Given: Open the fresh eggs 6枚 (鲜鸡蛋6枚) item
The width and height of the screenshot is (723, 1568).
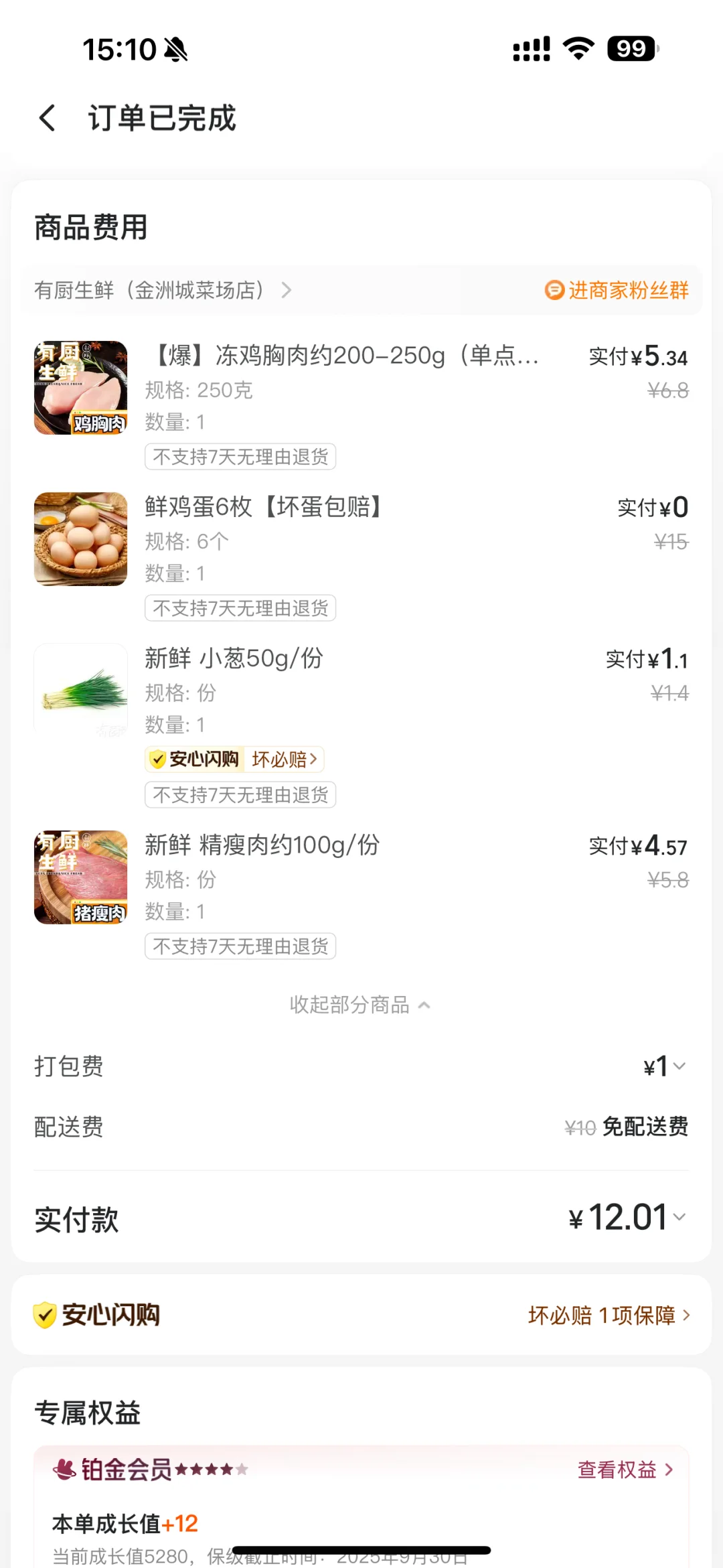Looking at the screenshot, I should tap(264, 507).
